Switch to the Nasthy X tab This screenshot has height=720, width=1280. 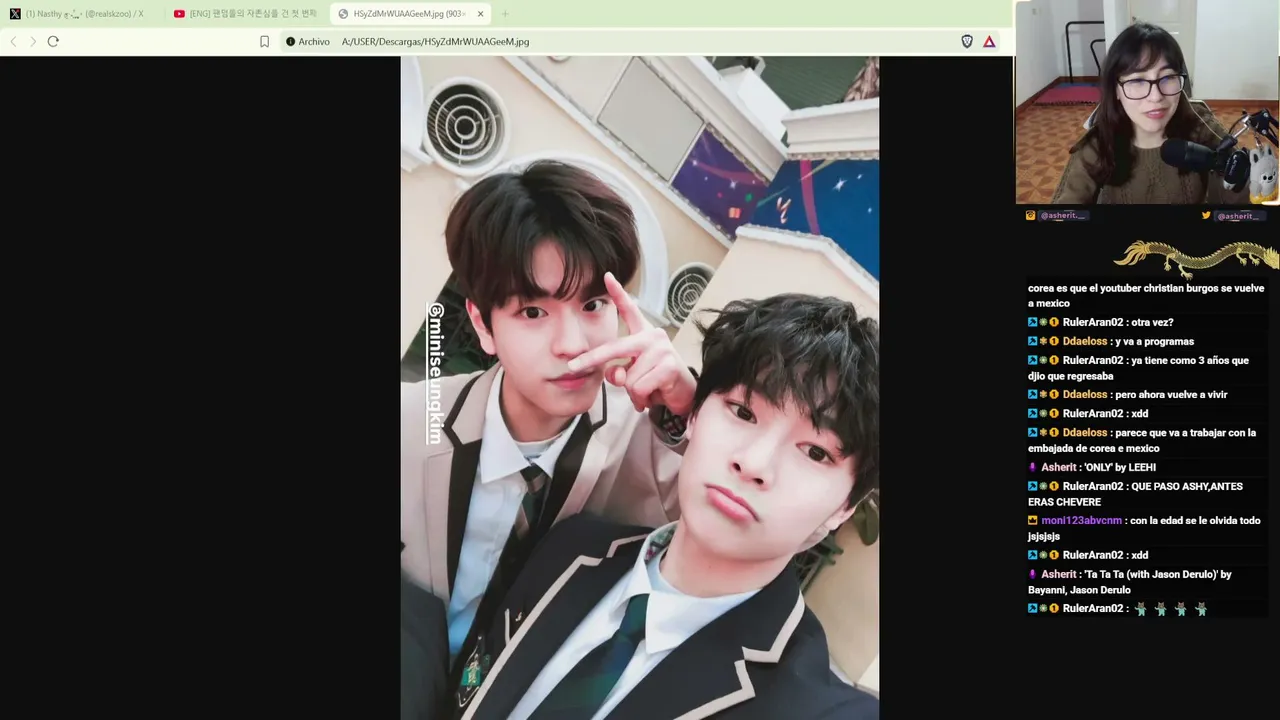pyautogui.click(x=82, y=14)
